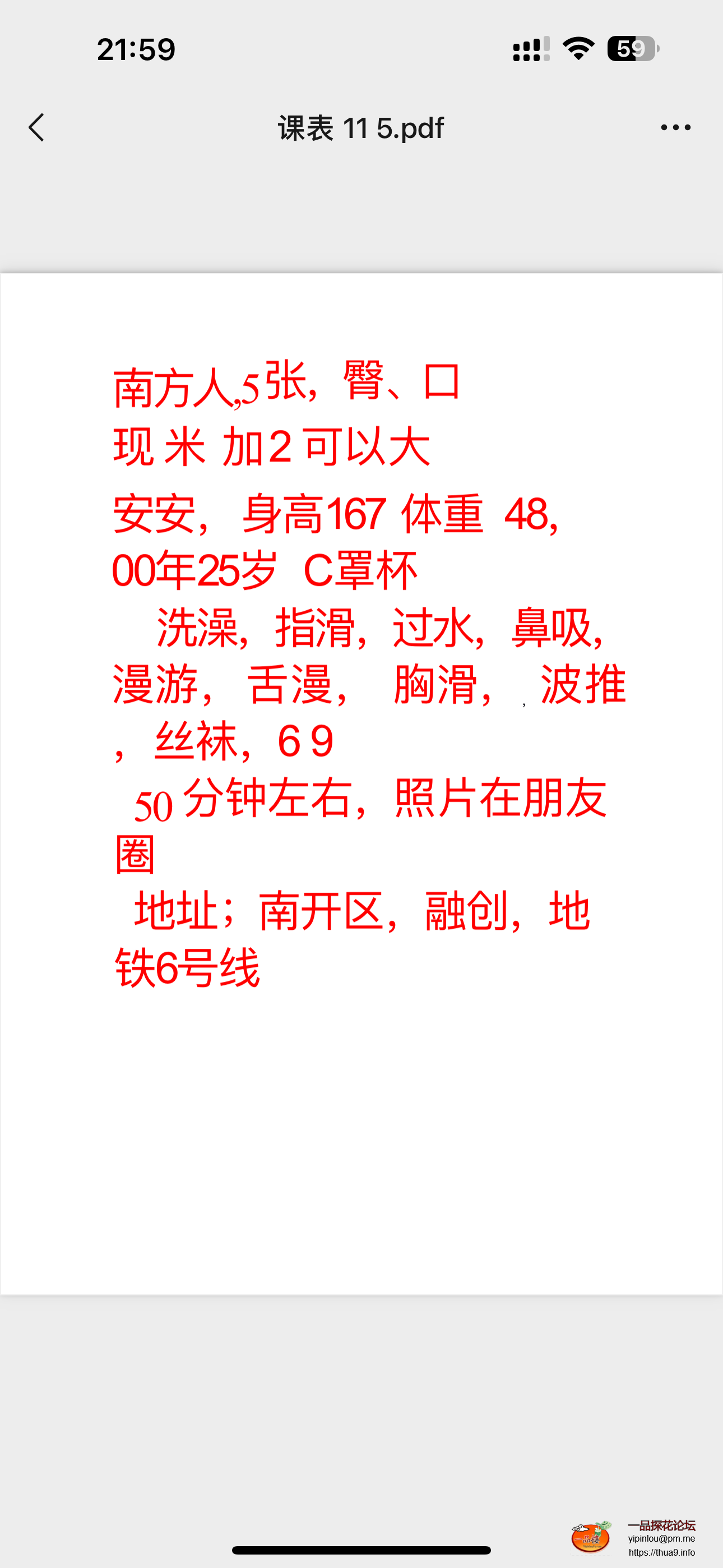Tap the line mentioning 地铁6号线
The width and height of the screenshot is (723, 1568).
click(189, 972)
